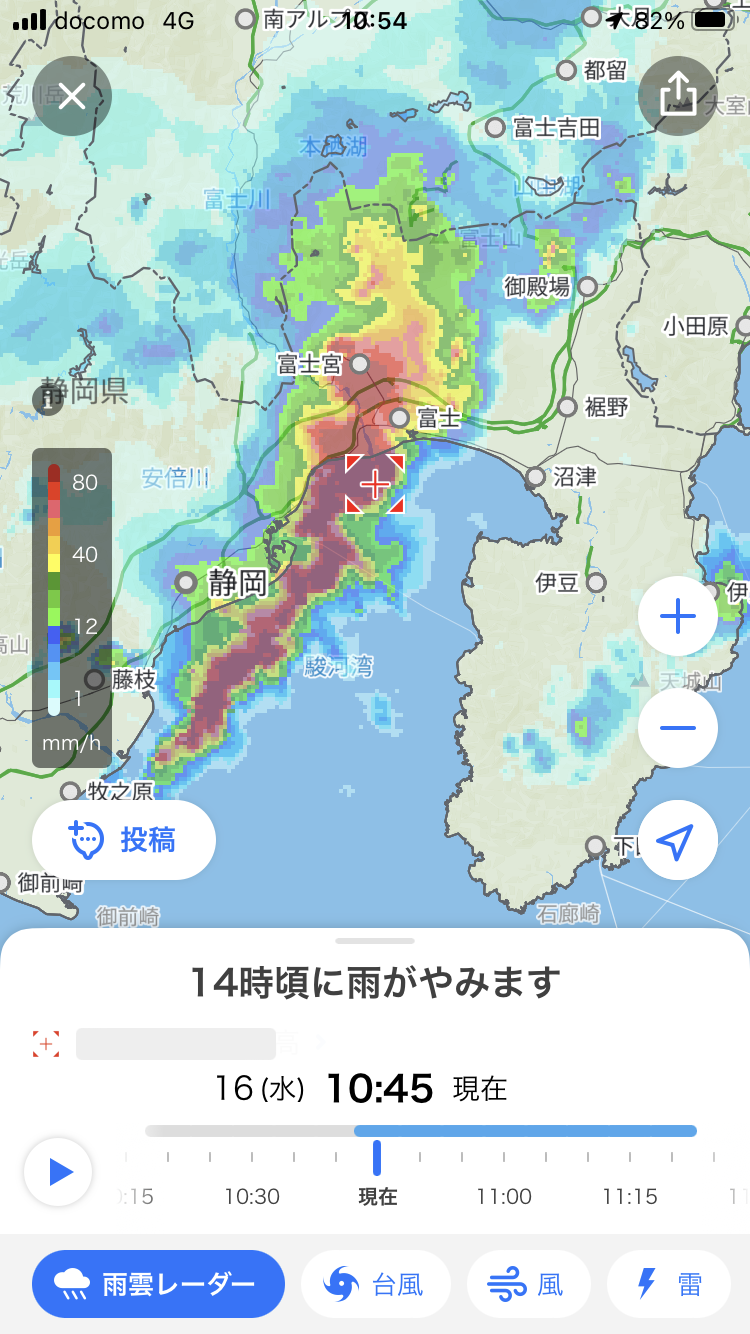The height and width of the screenshot is (1334, 750).
Task: Center map on current location
Action: pyautogui.click(x=678, y=843)
